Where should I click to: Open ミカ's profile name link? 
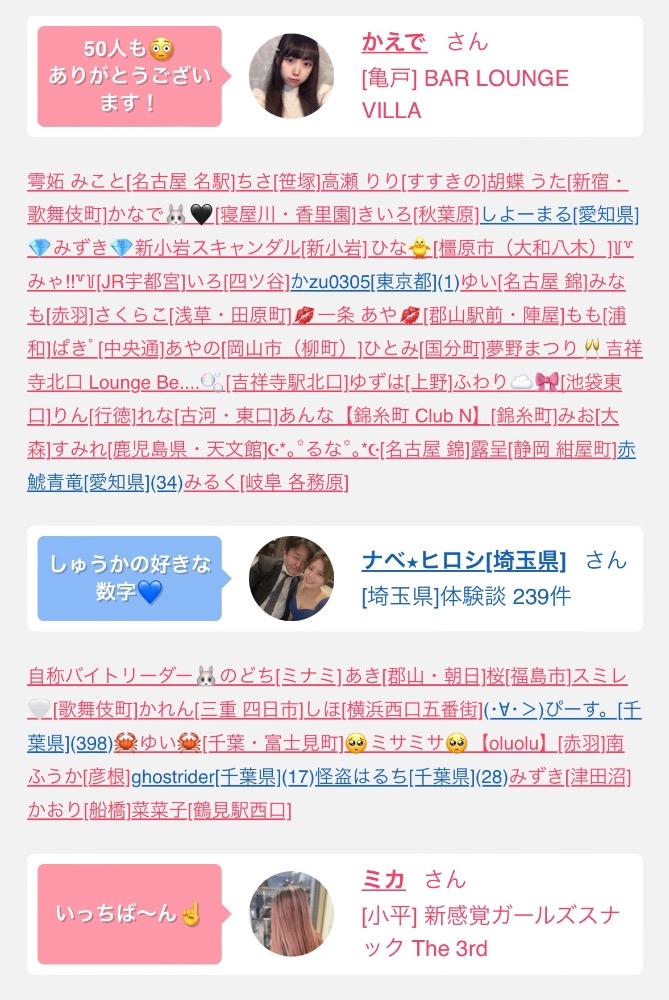coord(383,880)
